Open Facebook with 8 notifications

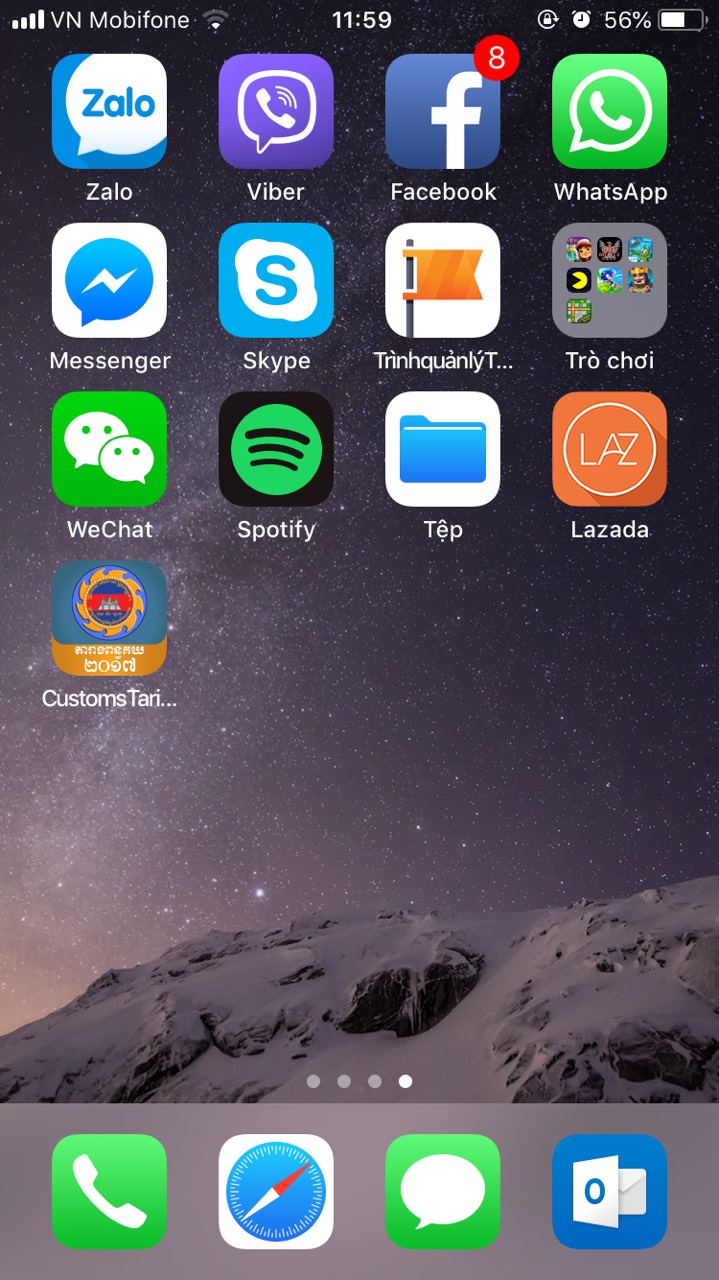(x=443, y=111)
